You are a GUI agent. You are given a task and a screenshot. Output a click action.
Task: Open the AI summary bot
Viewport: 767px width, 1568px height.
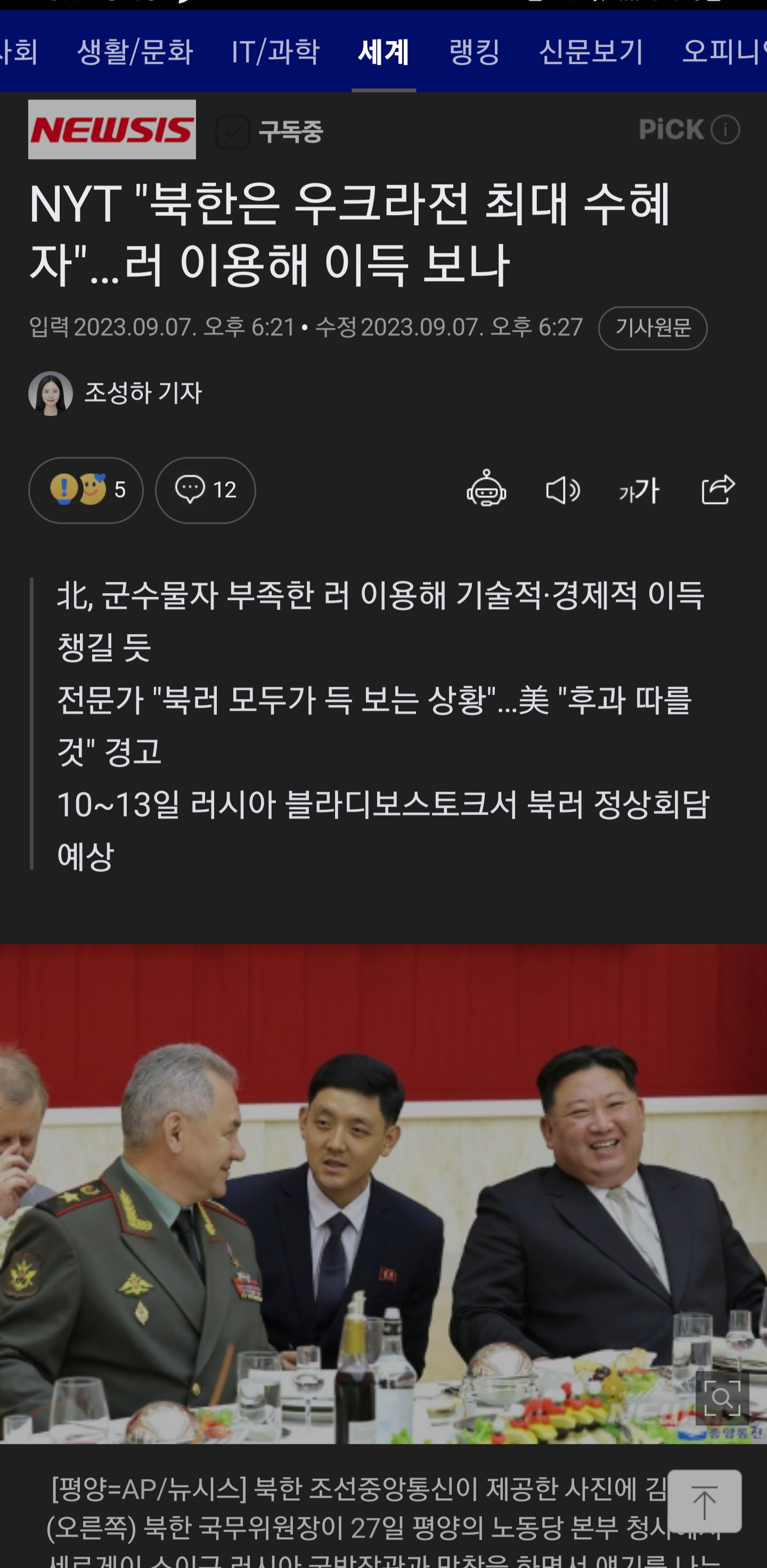point(486,489)
